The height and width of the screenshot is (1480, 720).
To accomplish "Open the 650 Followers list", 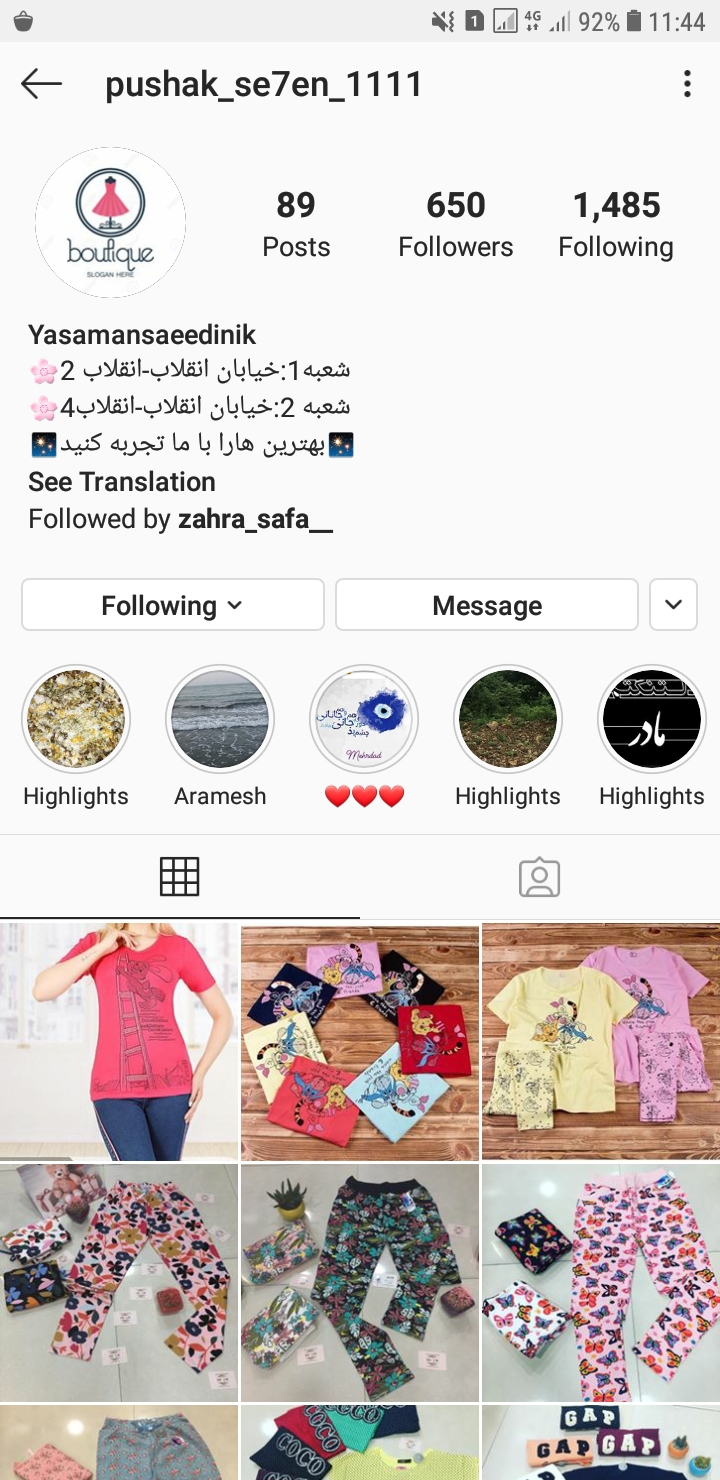I will point(456,224).
